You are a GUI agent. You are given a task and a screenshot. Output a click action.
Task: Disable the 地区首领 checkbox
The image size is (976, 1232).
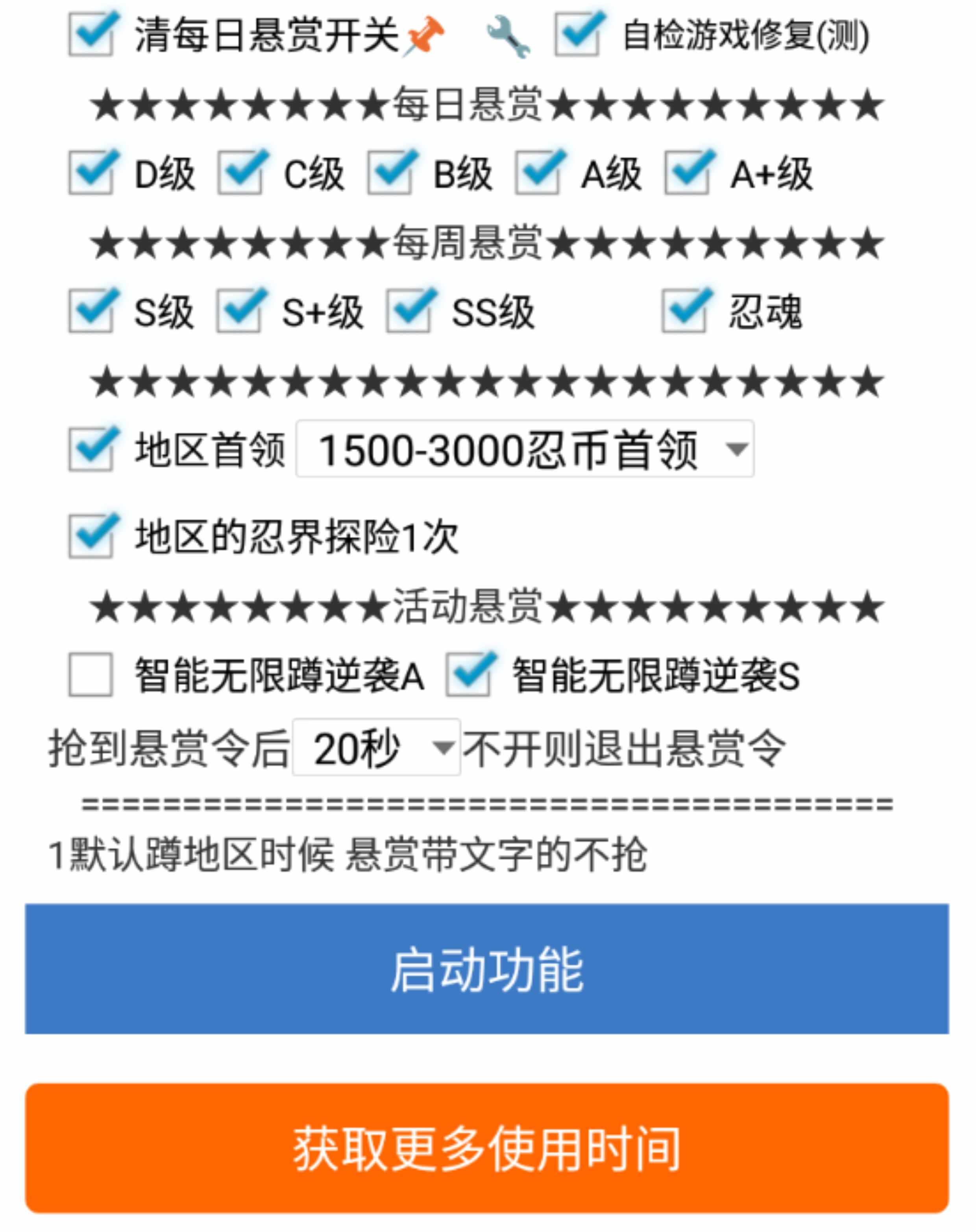tap(91, 450)
